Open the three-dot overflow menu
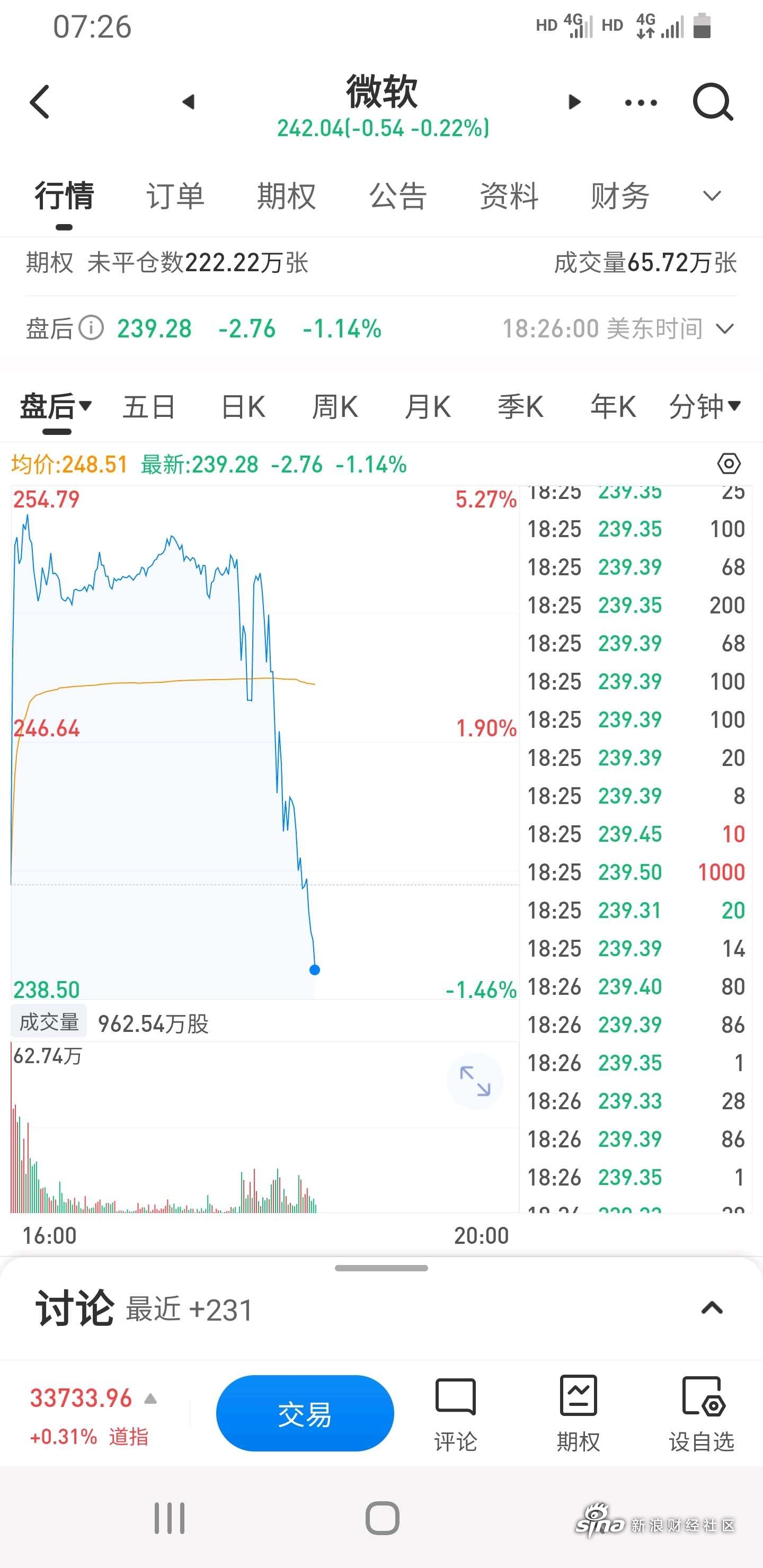 (641, 102)
